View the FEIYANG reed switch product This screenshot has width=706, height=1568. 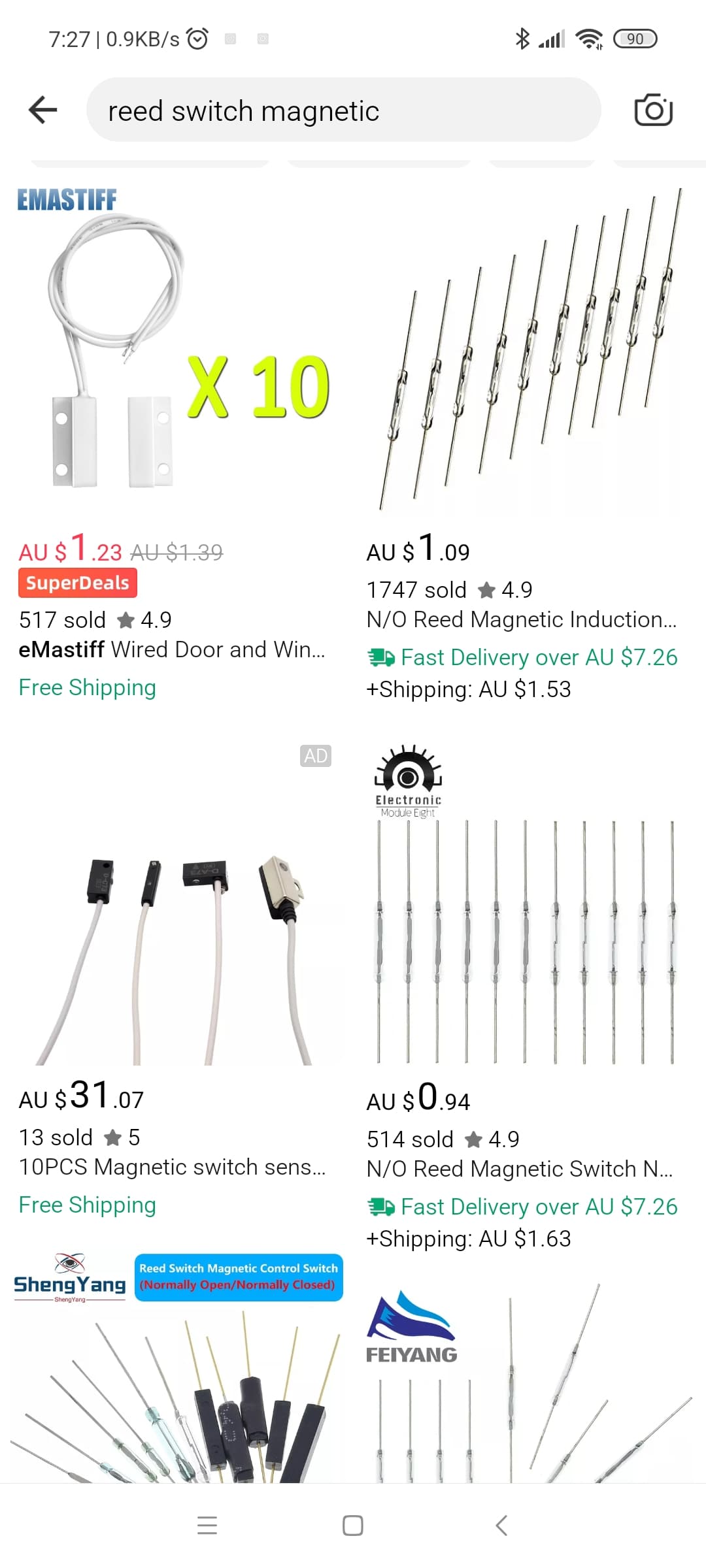point(526,1379)
